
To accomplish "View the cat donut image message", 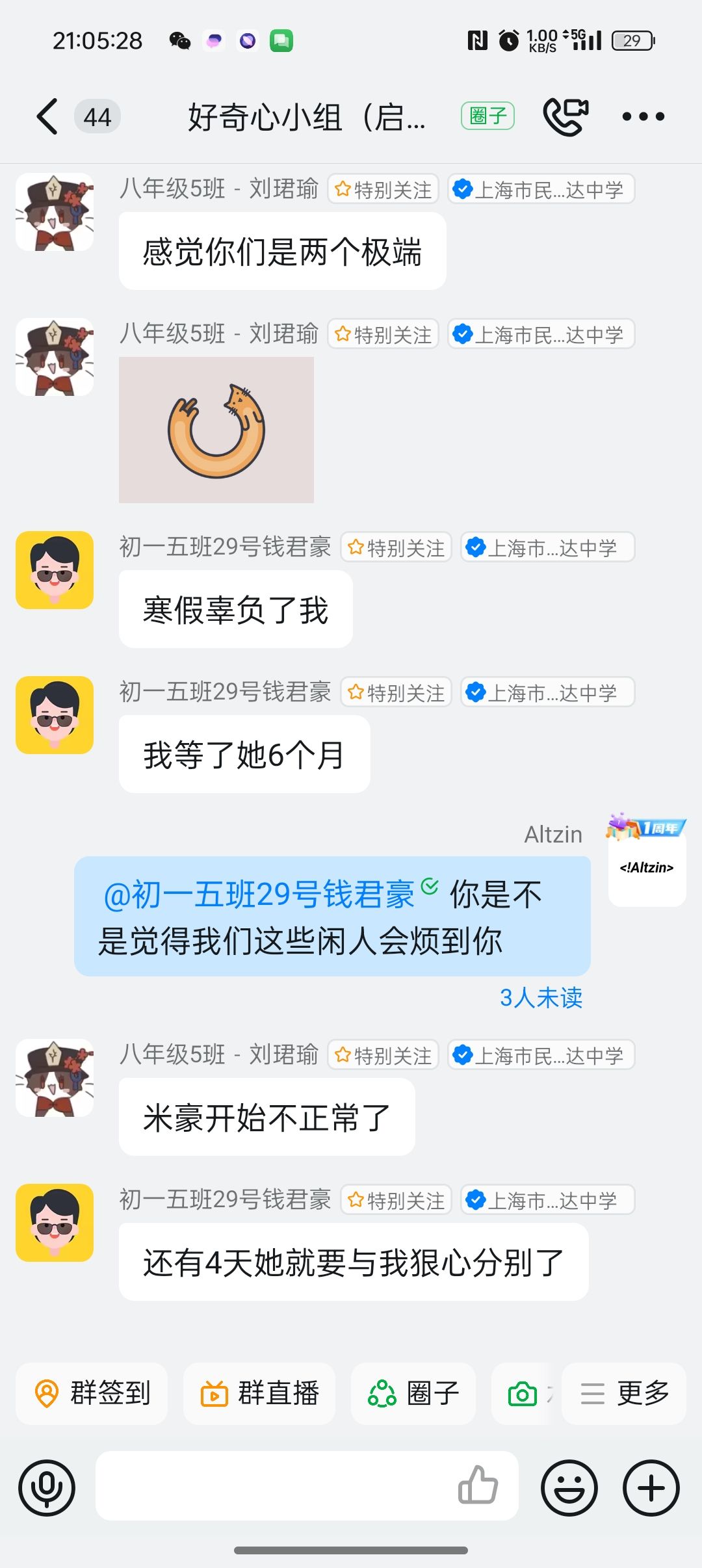I will tap(216, 430).
